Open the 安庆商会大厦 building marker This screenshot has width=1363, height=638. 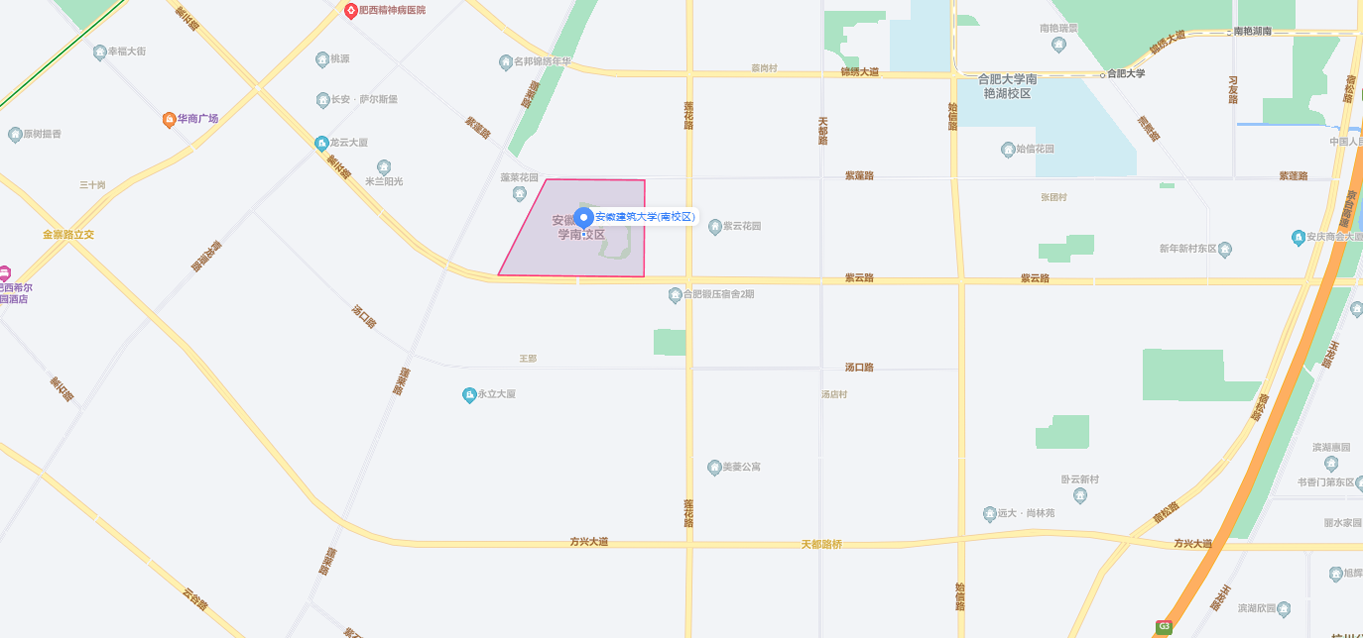tap(1298, 238)
